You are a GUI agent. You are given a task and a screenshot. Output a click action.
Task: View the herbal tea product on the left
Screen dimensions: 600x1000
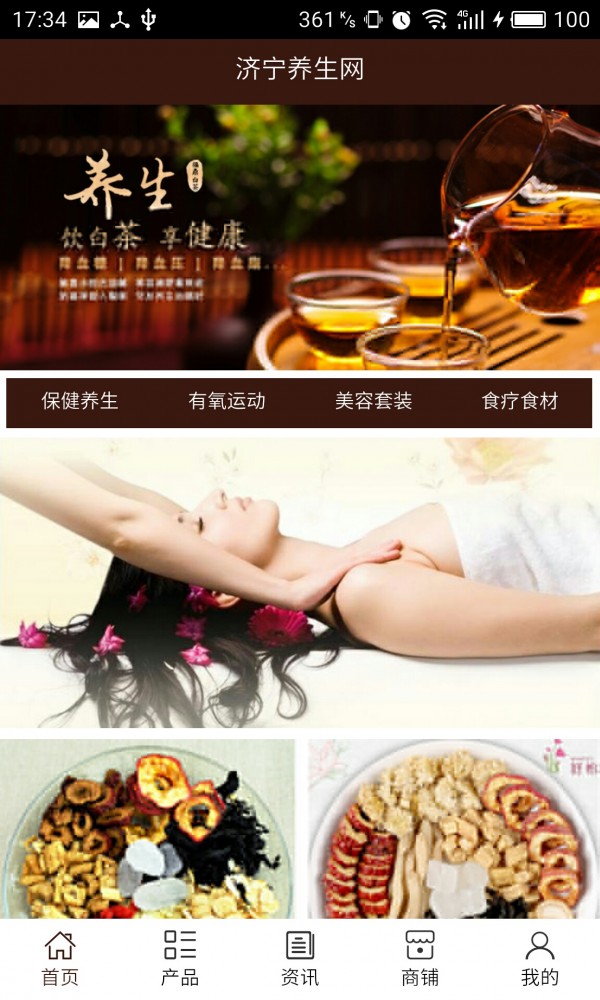click(147, 828)
